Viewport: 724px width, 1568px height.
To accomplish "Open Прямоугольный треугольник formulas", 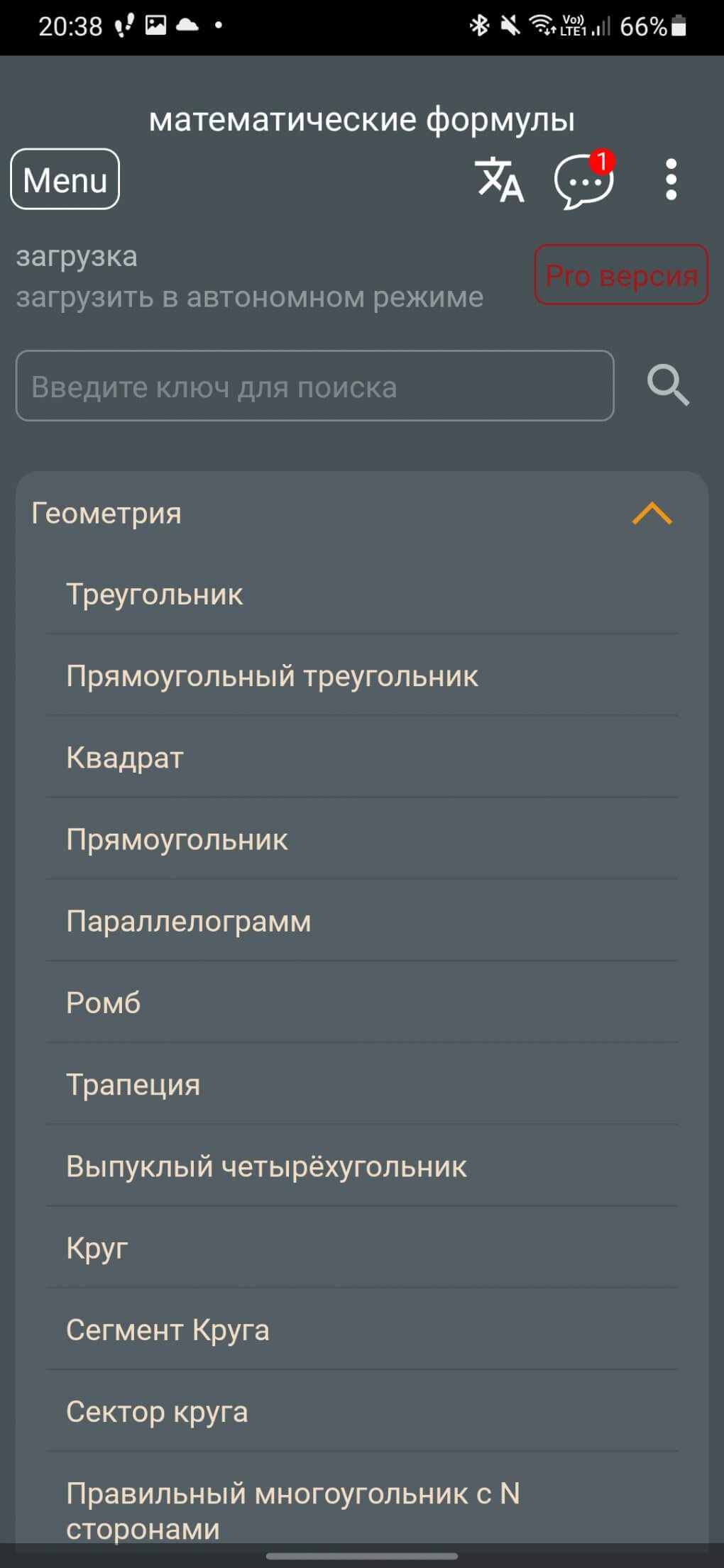I will pyautogui.click(x=273, y=676).
